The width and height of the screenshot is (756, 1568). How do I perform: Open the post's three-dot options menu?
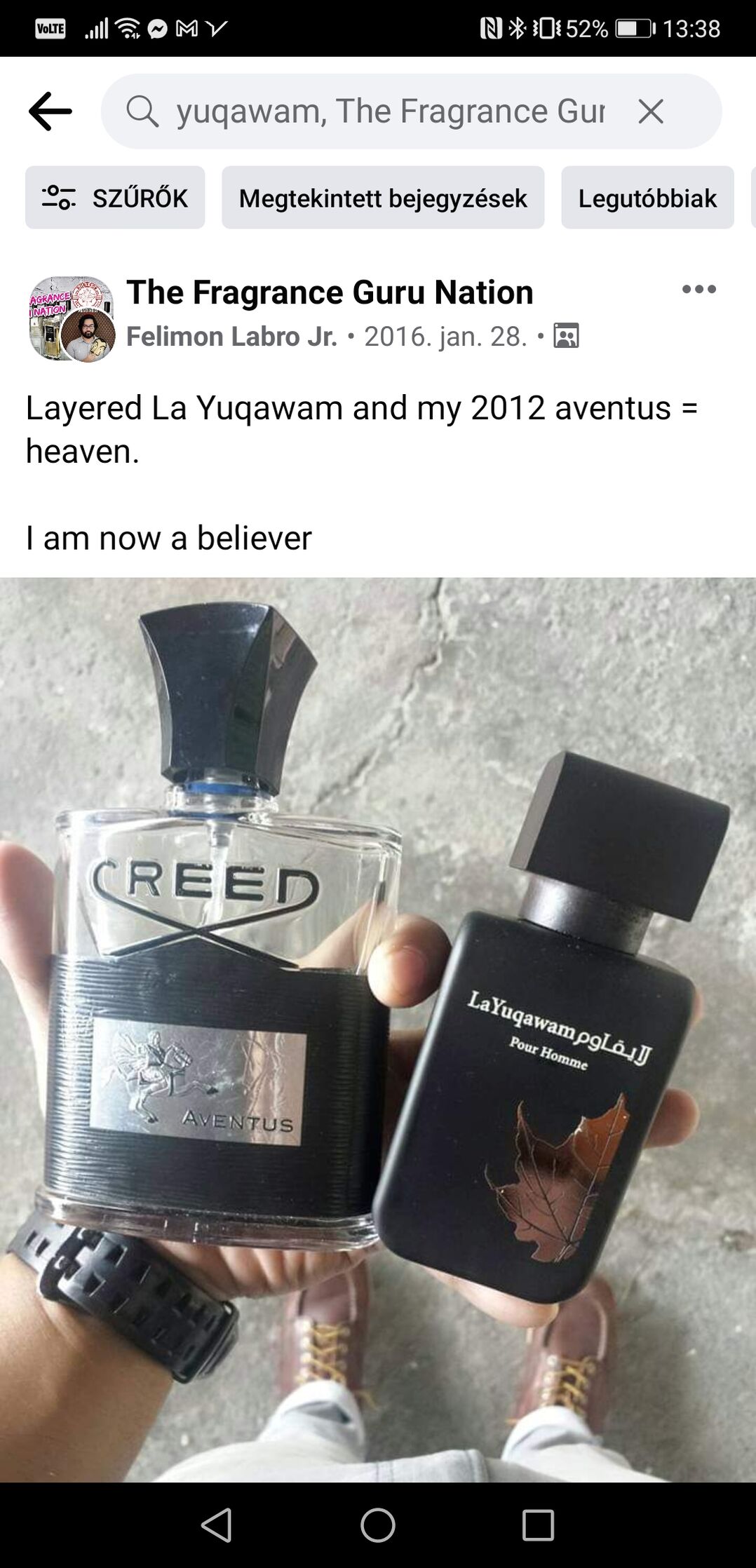[698, 290]
